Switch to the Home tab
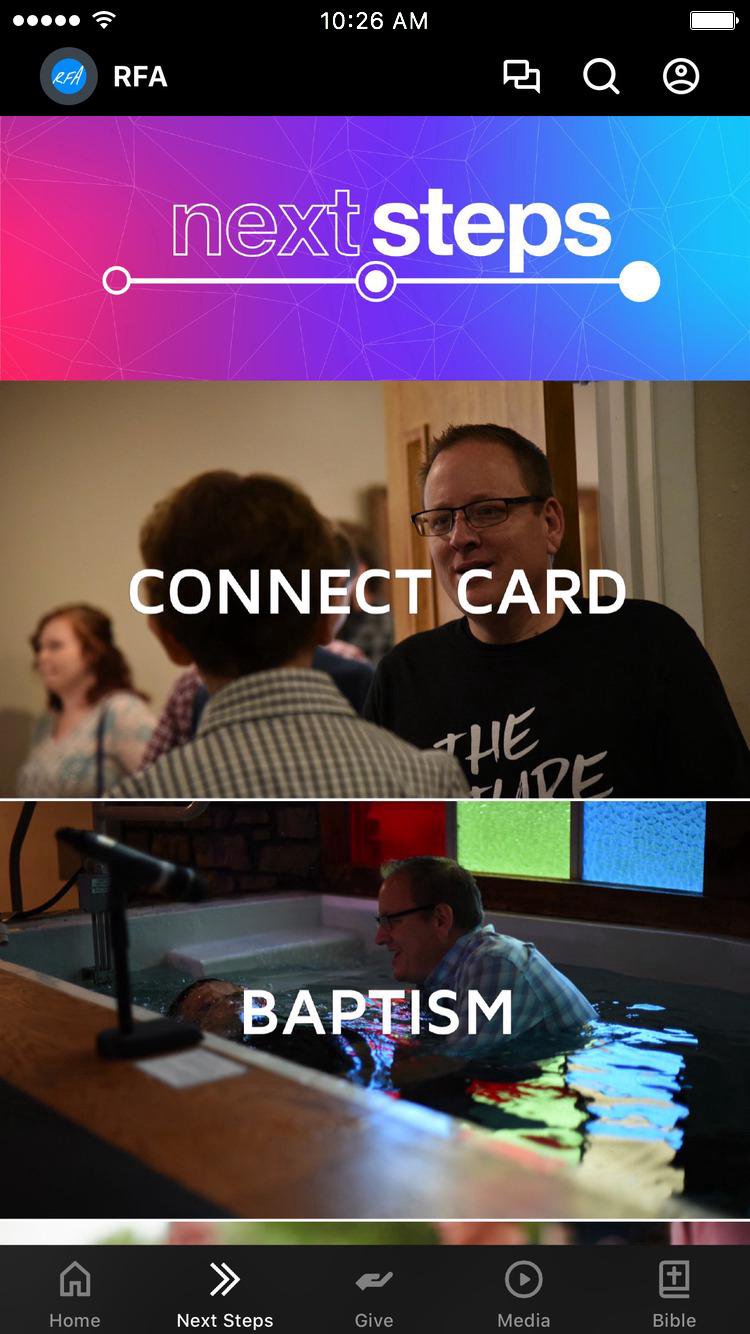Image resolution: width=750 pixels, height=1334 pixels. pos(75,1294)
